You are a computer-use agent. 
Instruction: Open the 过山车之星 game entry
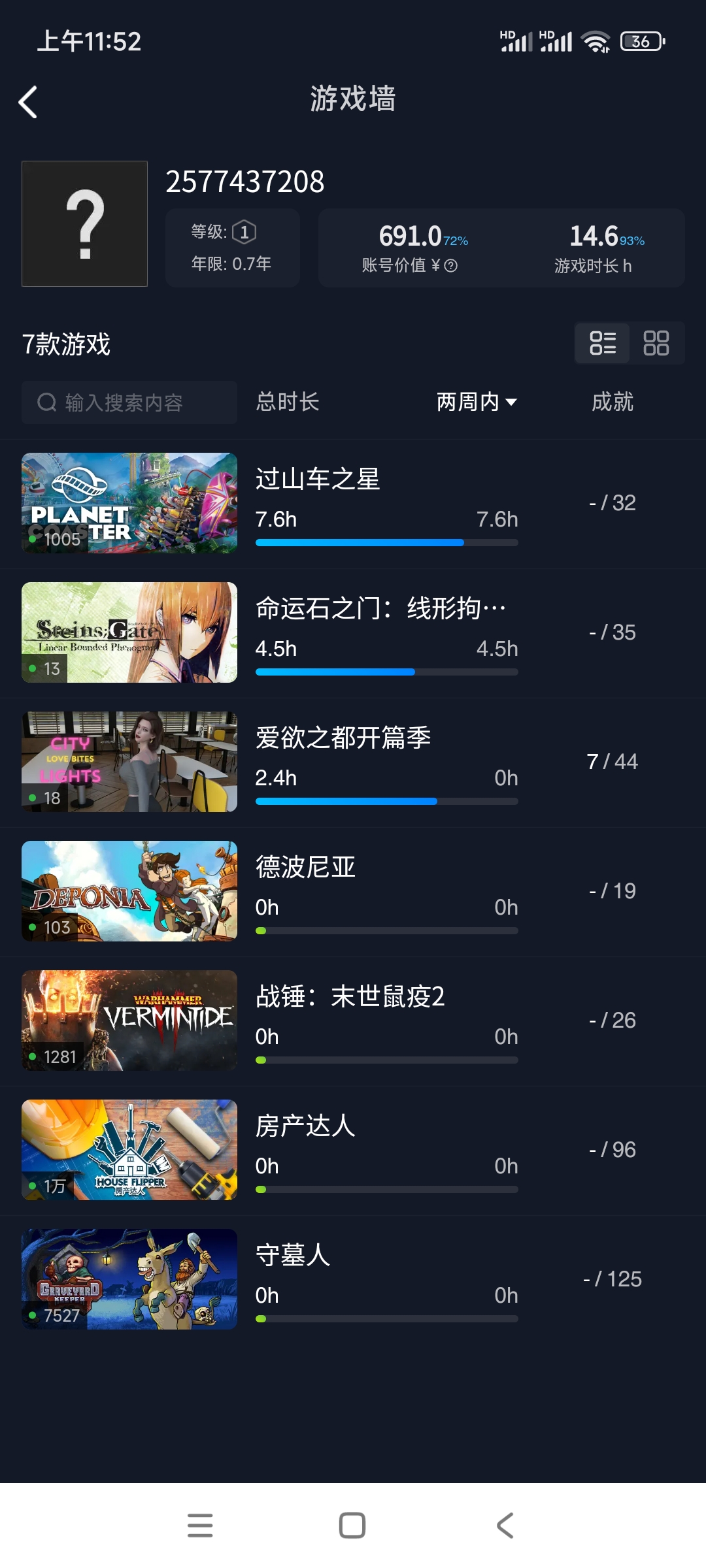353,503
